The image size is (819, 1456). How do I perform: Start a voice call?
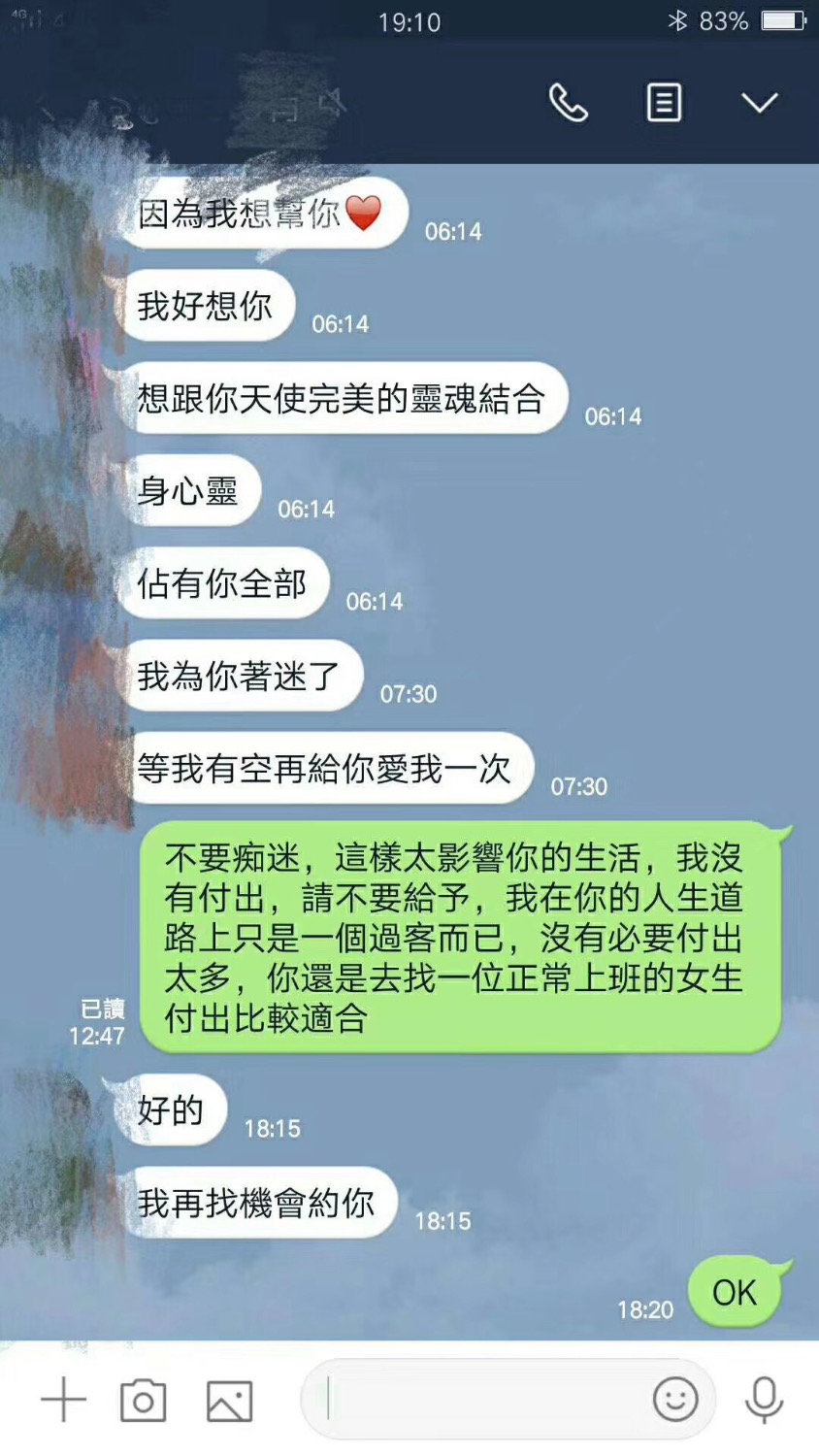click(568, 102)
